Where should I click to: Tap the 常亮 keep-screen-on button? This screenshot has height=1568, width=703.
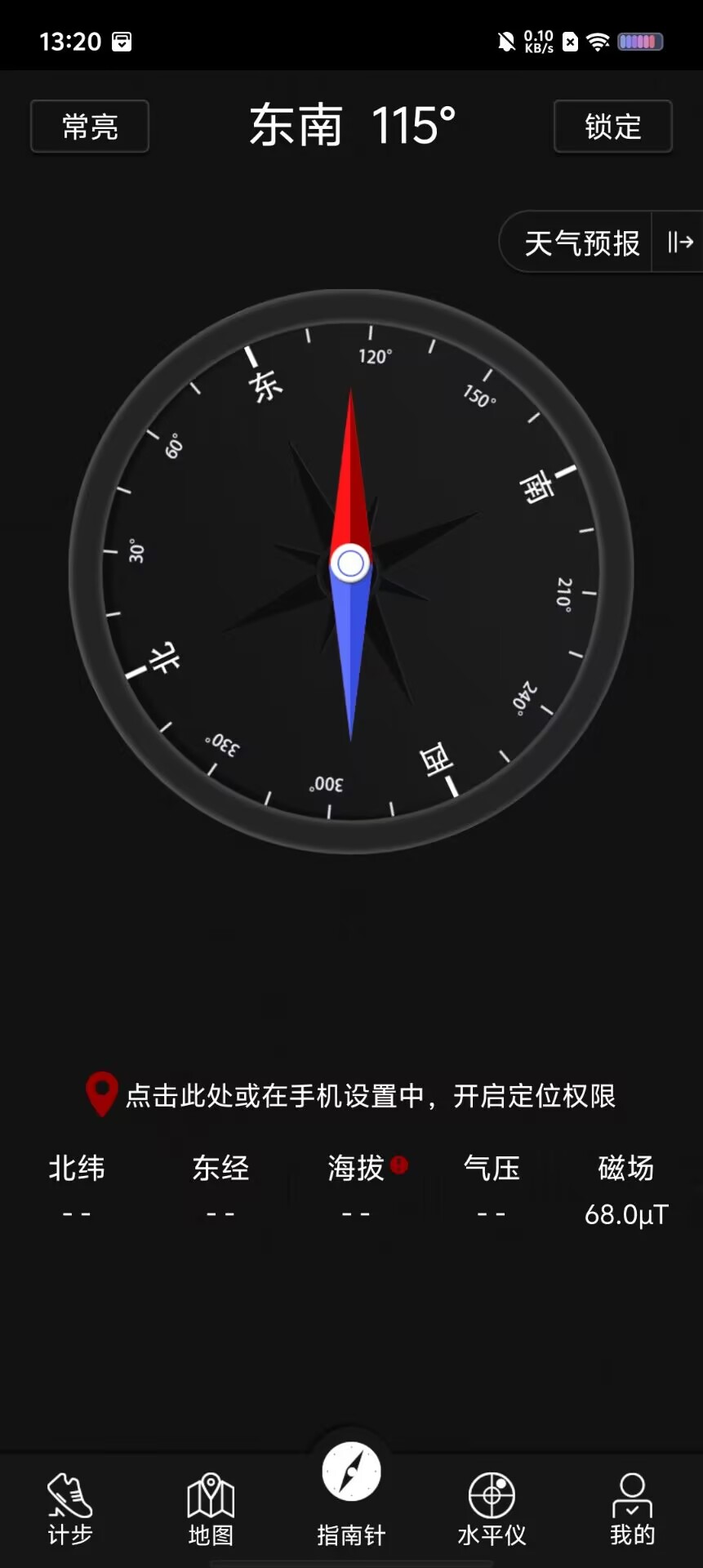(x=90, y=127)
